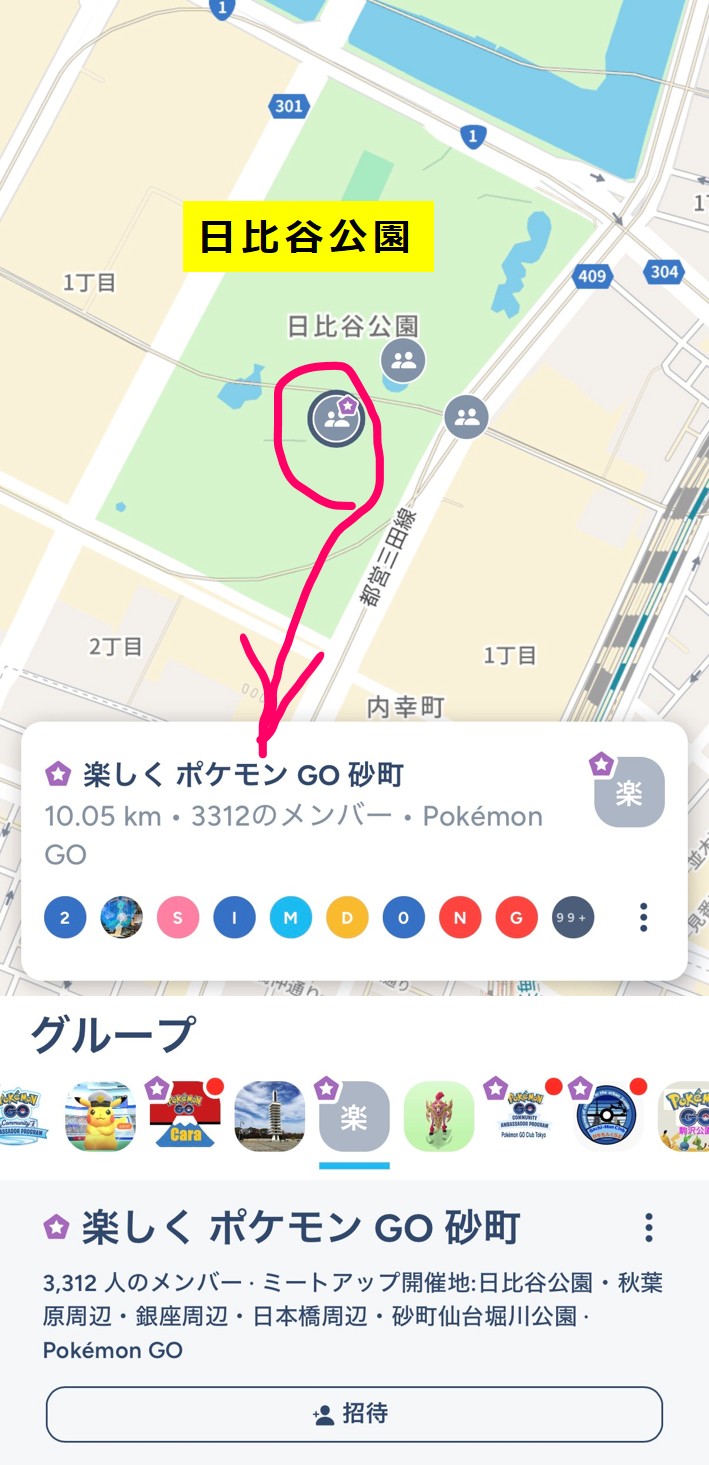The height and width of the screenshot is (1465, 709).
Task: Select the group marker beside the 日比谷公園 map label
Action: 404,360
